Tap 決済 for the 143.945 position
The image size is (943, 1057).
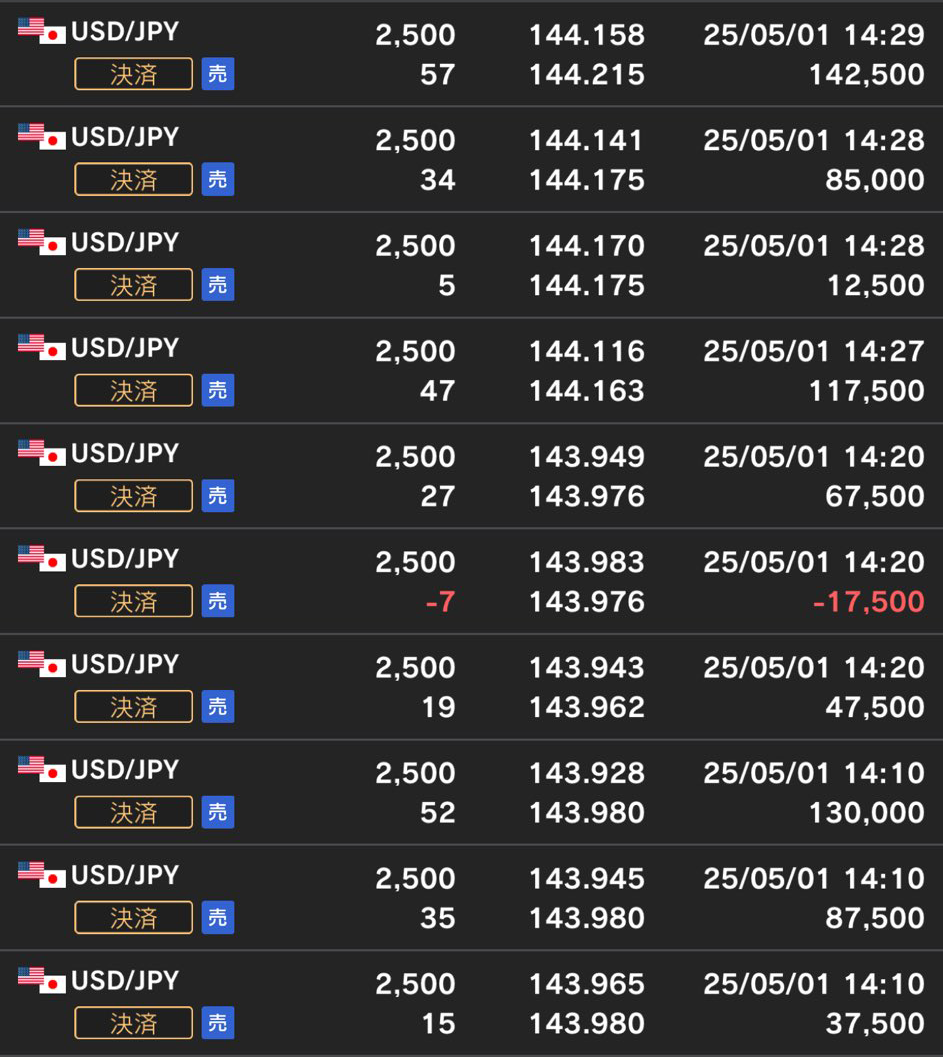click(x=133, y=918)
